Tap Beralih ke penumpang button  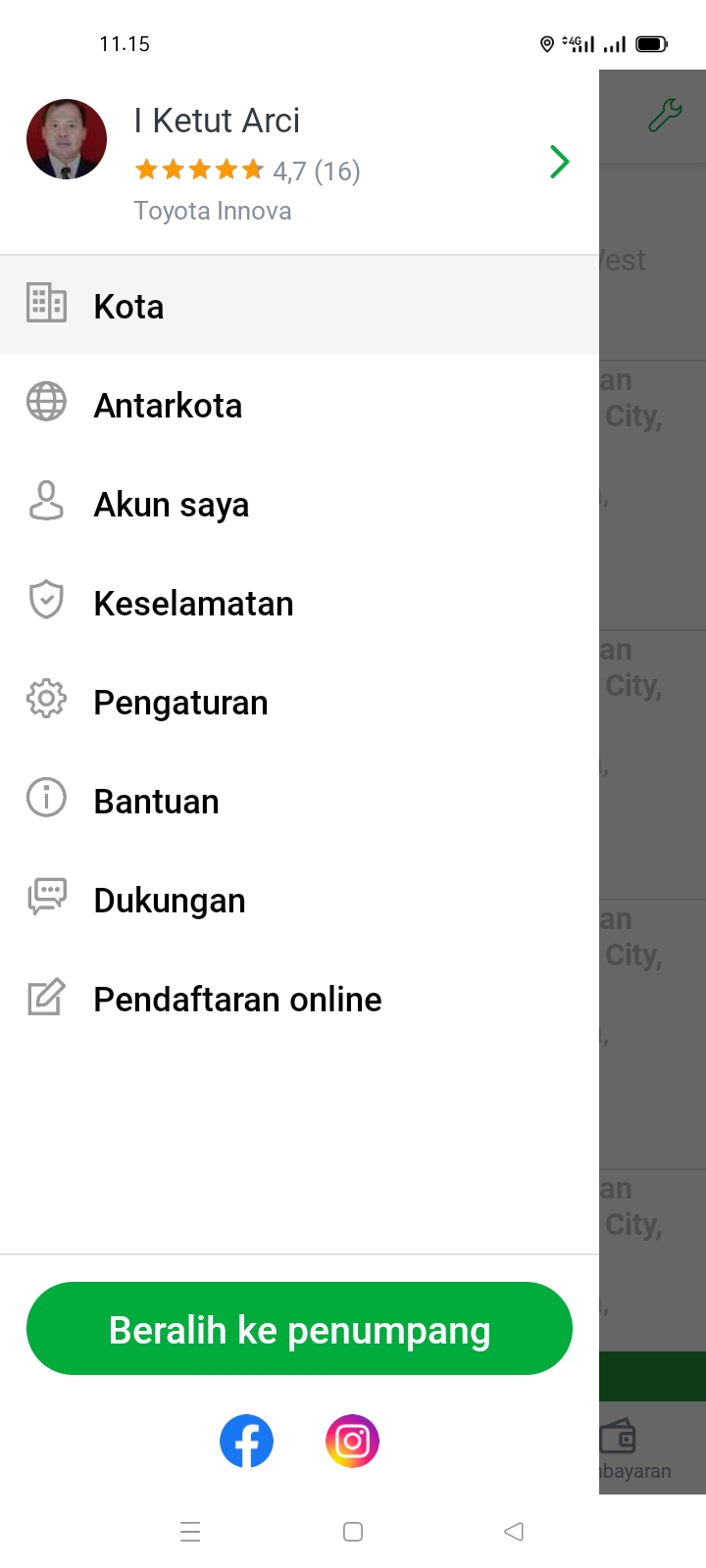tap(299, 1329)
